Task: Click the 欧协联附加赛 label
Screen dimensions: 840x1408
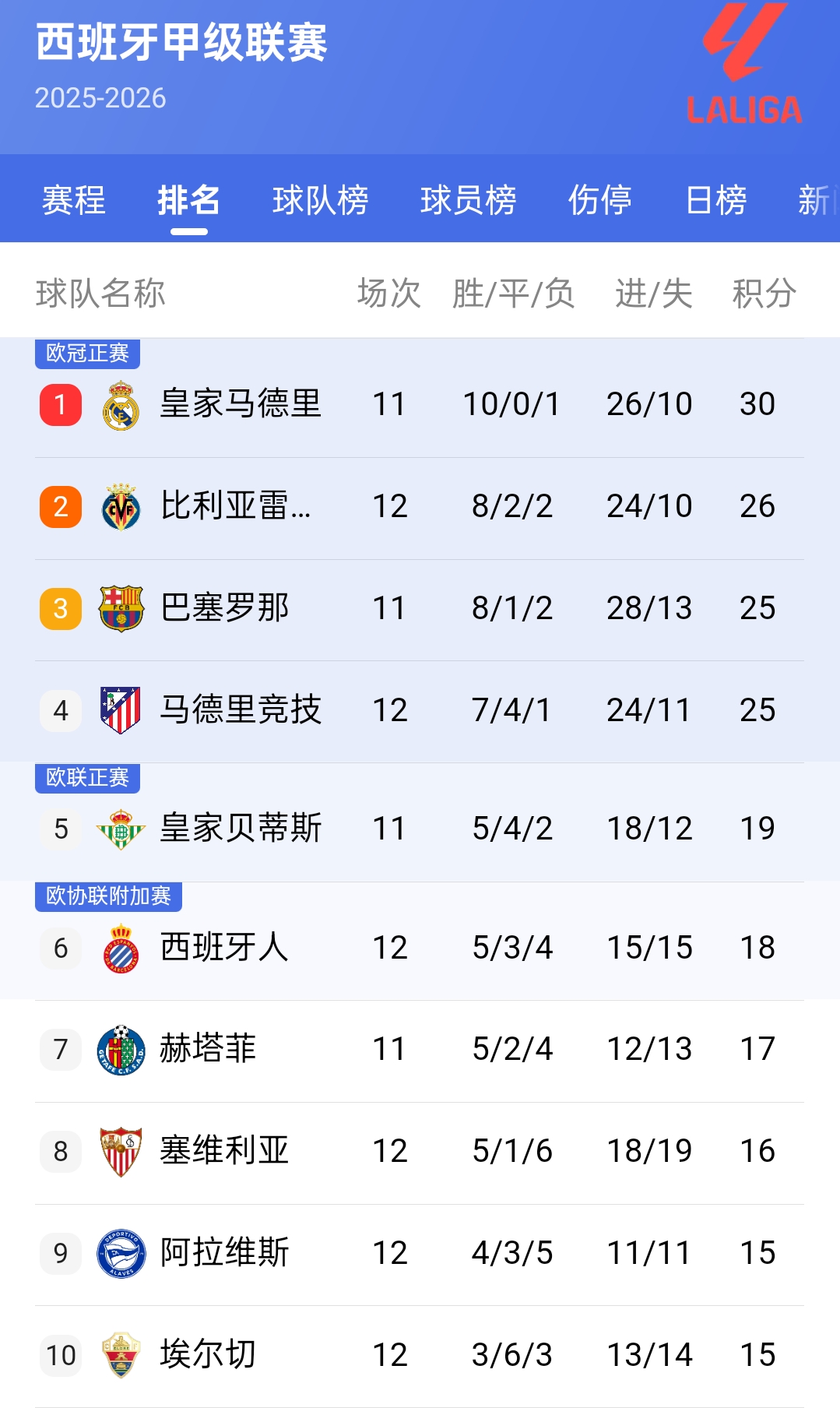Action: [x=109, y=897]
